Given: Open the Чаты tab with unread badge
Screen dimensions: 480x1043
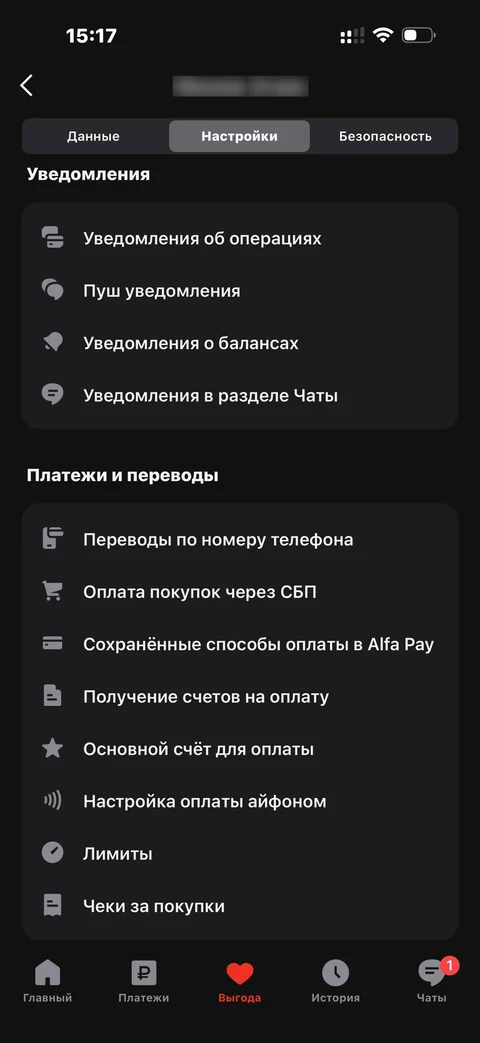Looking at the screenshot, I should (x=432, y=981).
